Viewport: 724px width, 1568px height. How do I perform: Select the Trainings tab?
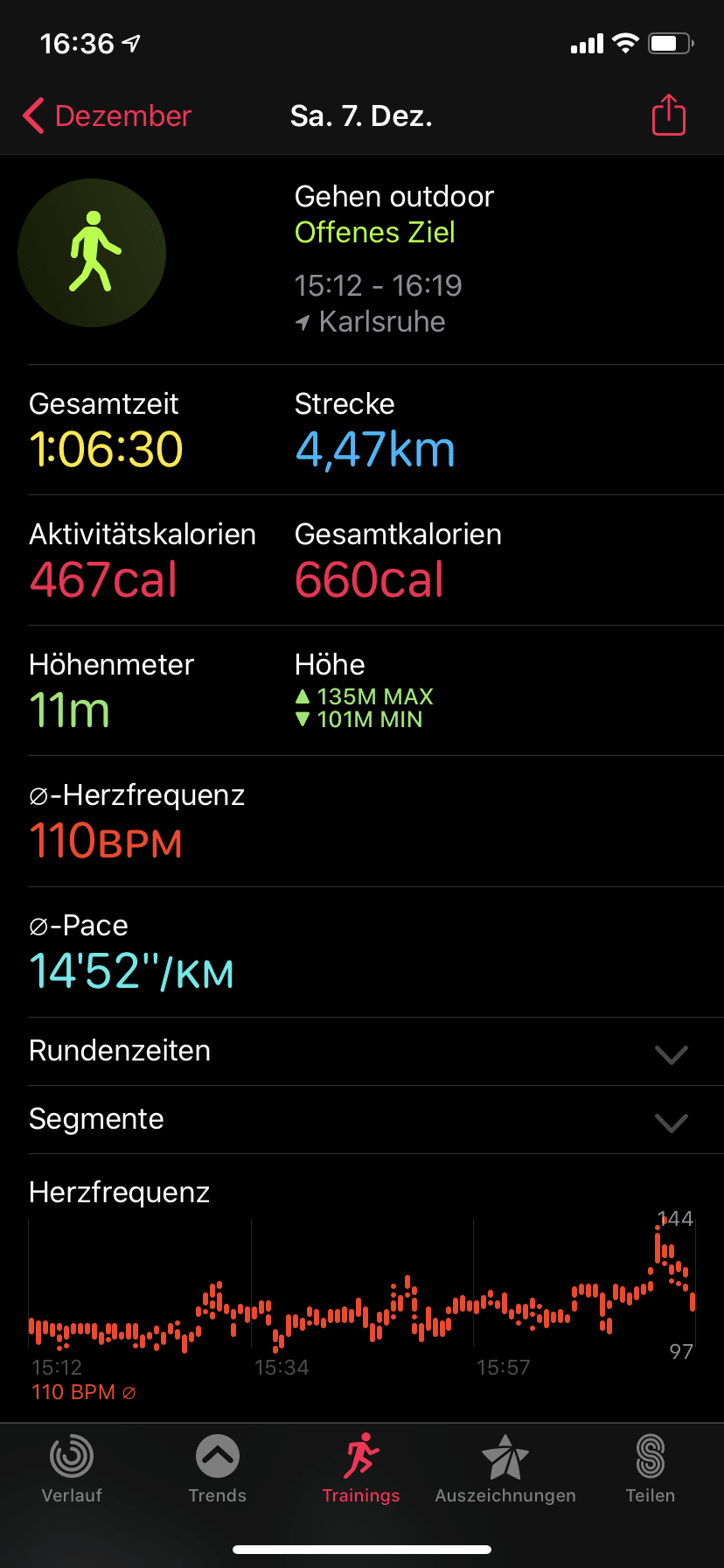pos(361,1469)
